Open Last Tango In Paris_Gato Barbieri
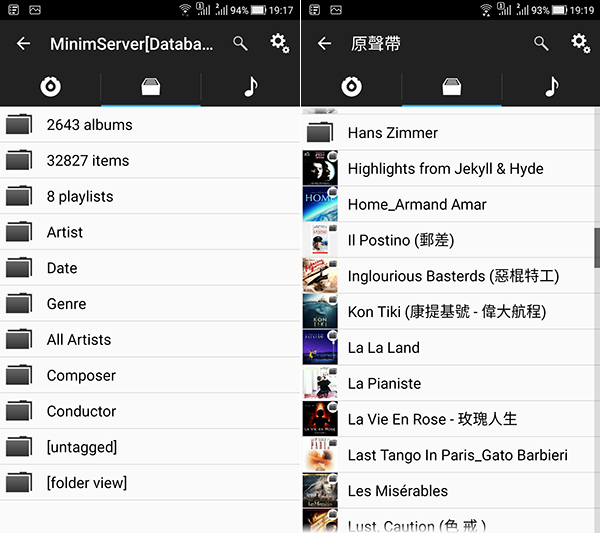 coord(457,455)
